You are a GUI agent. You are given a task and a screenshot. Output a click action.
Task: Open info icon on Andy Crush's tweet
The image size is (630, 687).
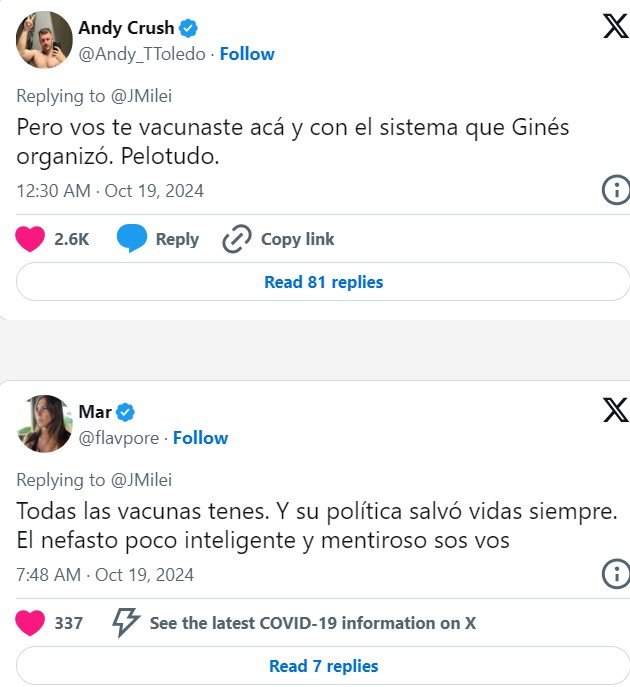tap(614, 190)
